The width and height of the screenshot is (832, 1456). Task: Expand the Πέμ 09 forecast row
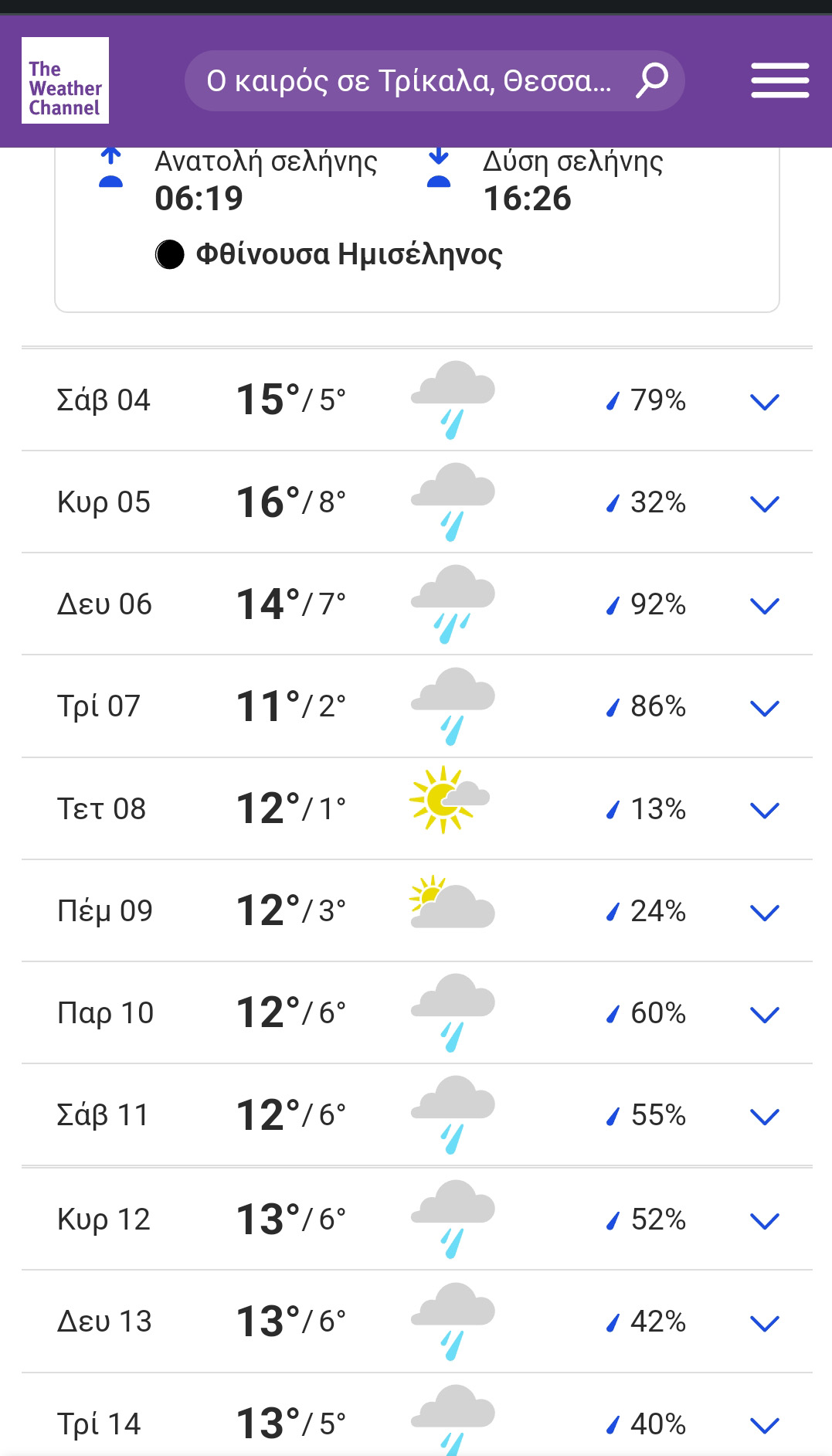[x=764, y=913]
